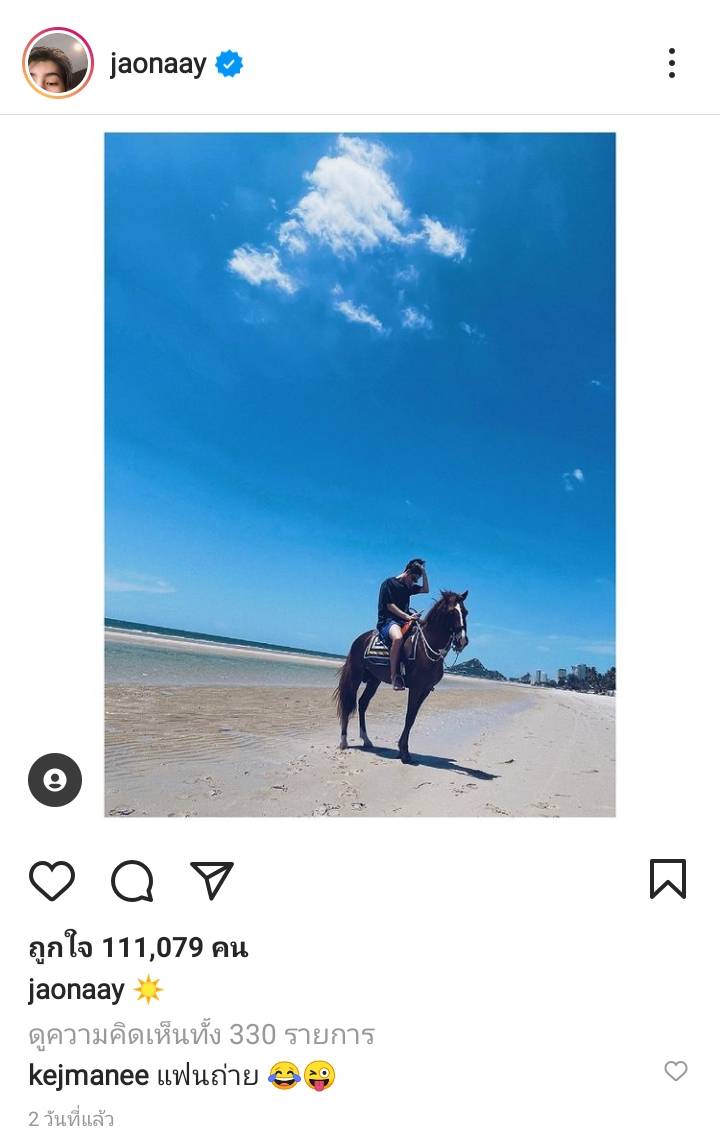Open kejmanee's profile from the comment

coord(89,1076)
